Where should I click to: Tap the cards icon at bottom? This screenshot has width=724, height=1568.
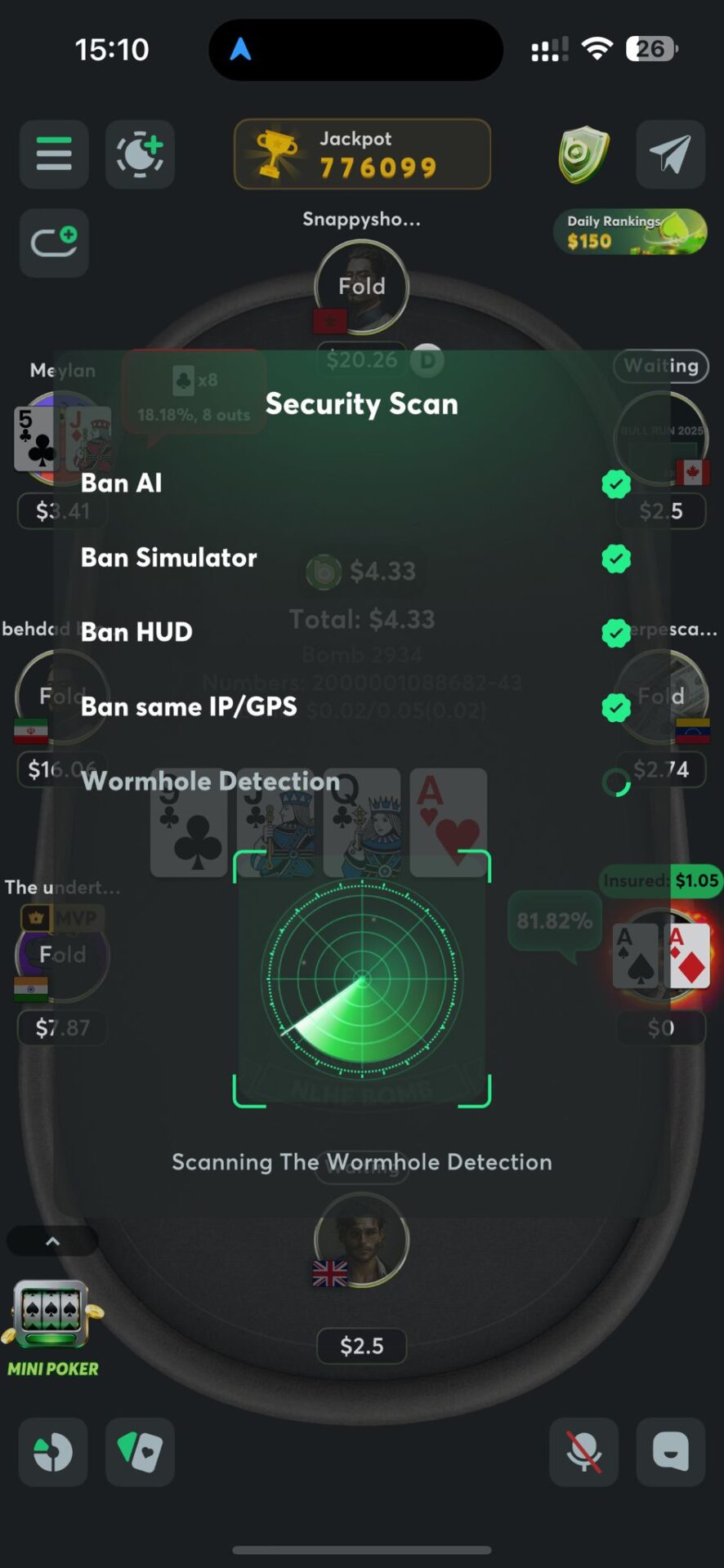(x=140, y=1452)
